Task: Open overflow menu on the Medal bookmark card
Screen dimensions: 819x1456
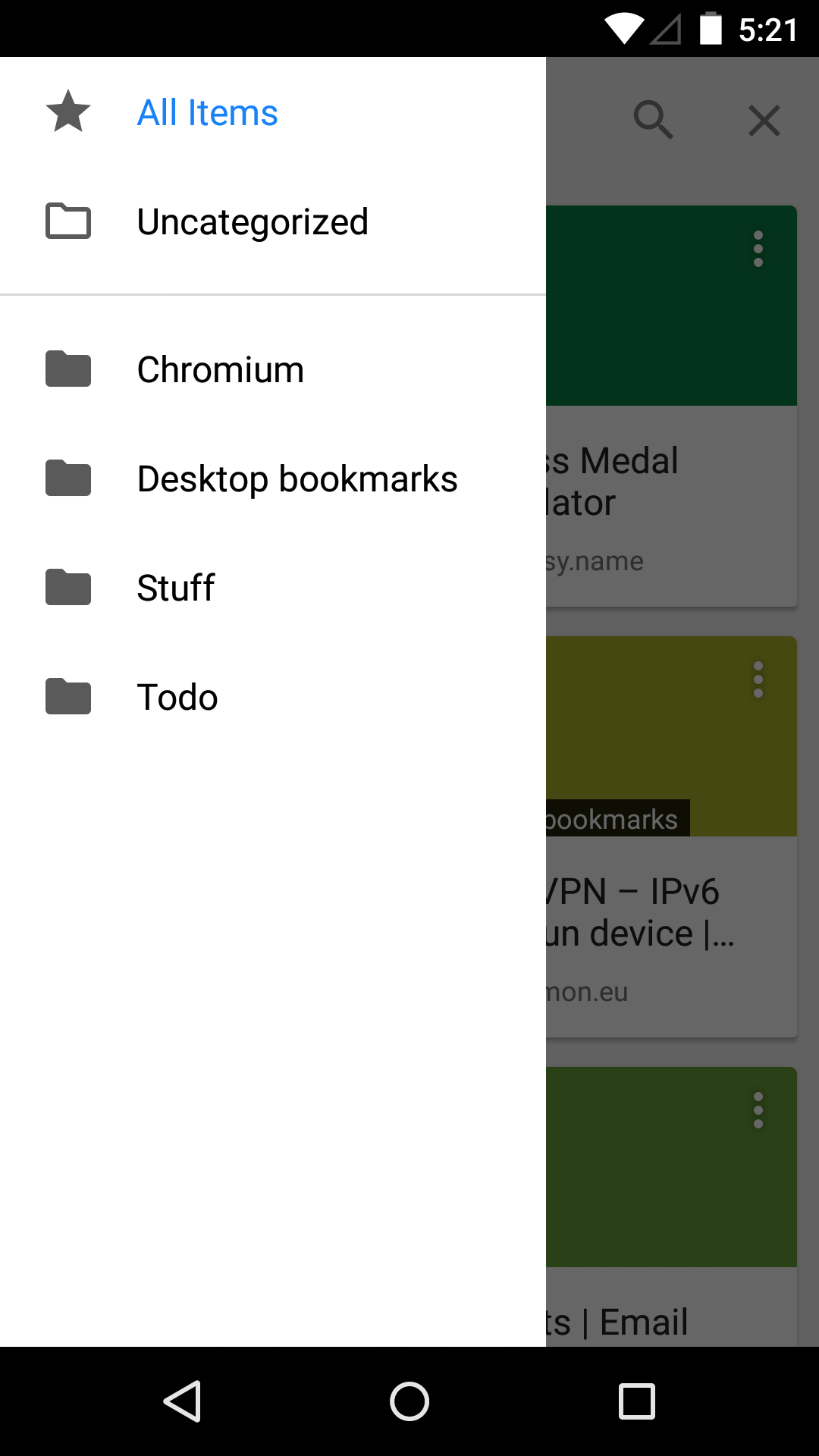Action: tap(758, 249)
